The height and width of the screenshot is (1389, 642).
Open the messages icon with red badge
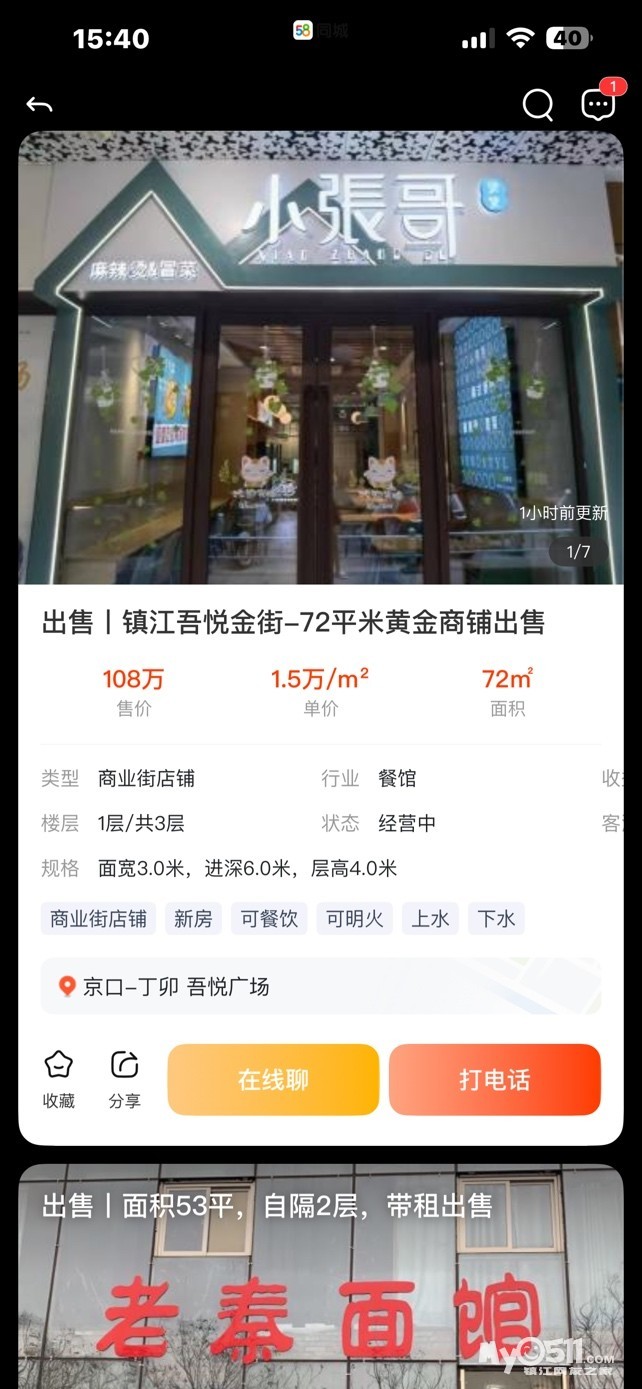point(598,104)
